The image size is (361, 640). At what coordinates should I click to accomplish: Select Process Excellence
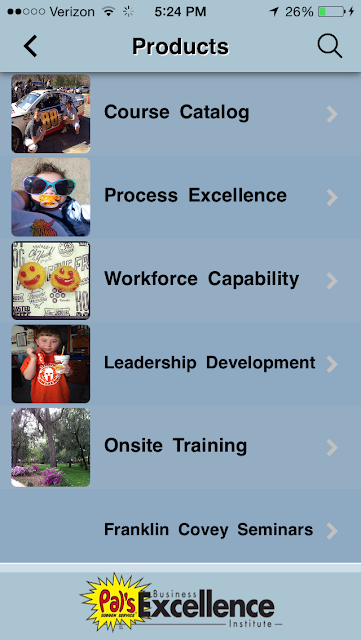point(180,197)
